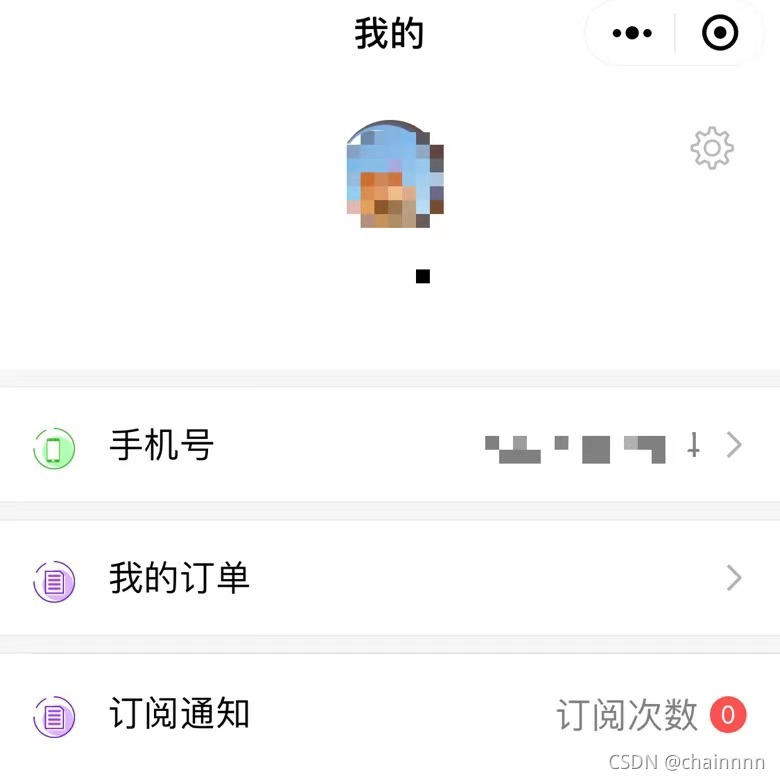The width and height of the screenshot is (780, 780).
Task: Open the 订阅通知 subscription notice row
Action: click(x=389, y=715)
